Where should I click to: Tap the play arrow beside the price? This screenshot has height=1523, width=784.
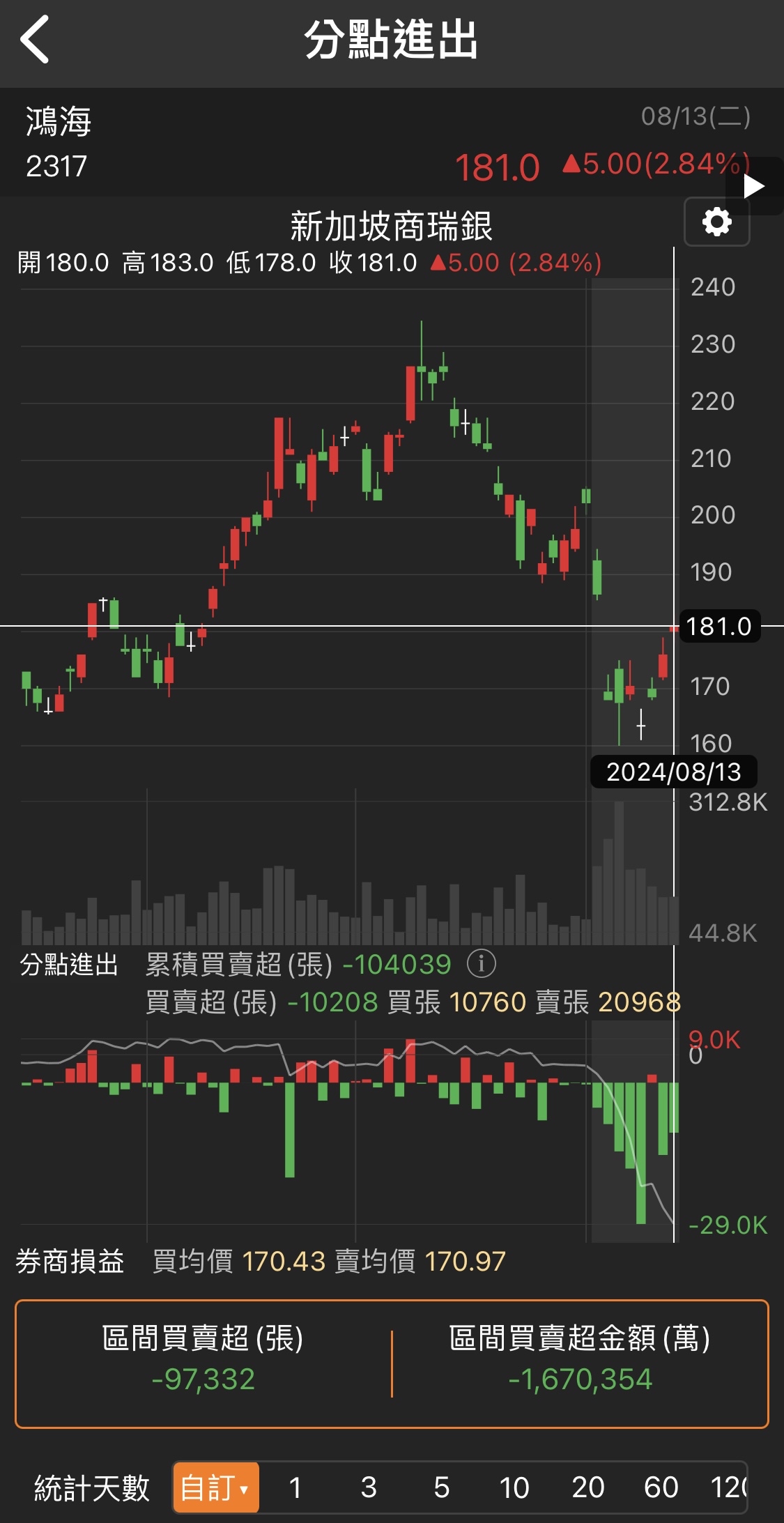[754, 186]
